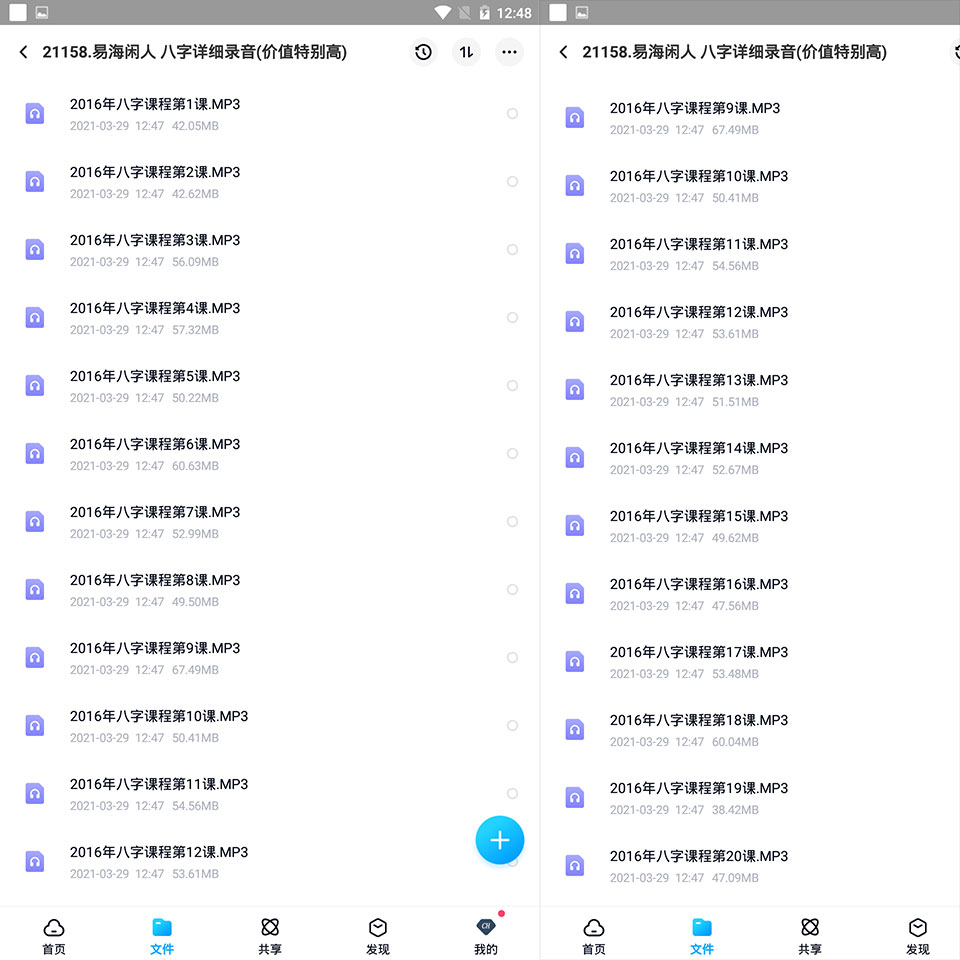Open 2016年八字课程第15课.MP3

(750, 526)
